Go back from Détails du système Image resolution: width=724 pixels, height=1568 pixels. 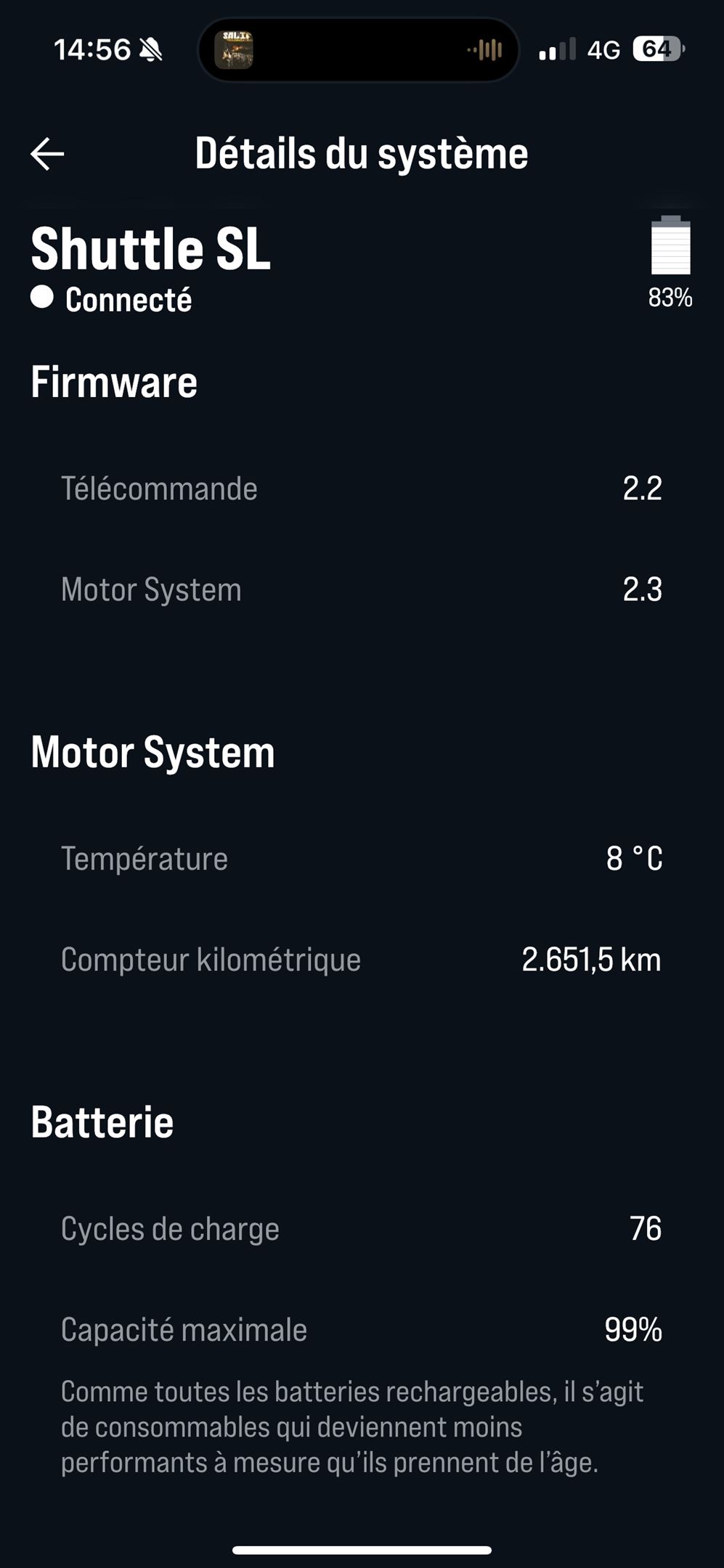pos(47,154)
